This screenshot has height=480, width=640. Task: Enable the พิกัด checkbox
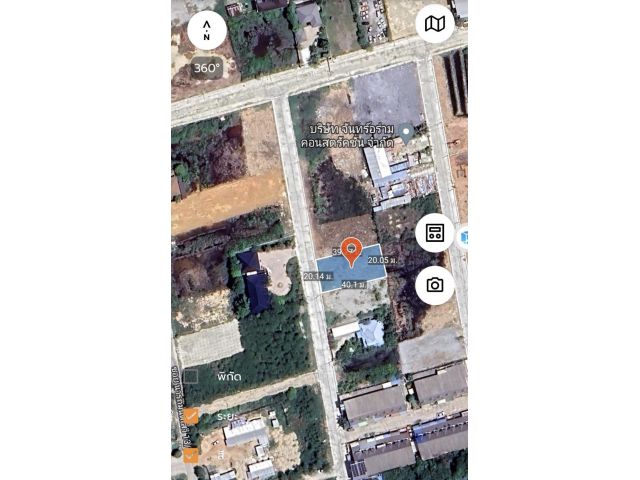[x=191, y=376]
